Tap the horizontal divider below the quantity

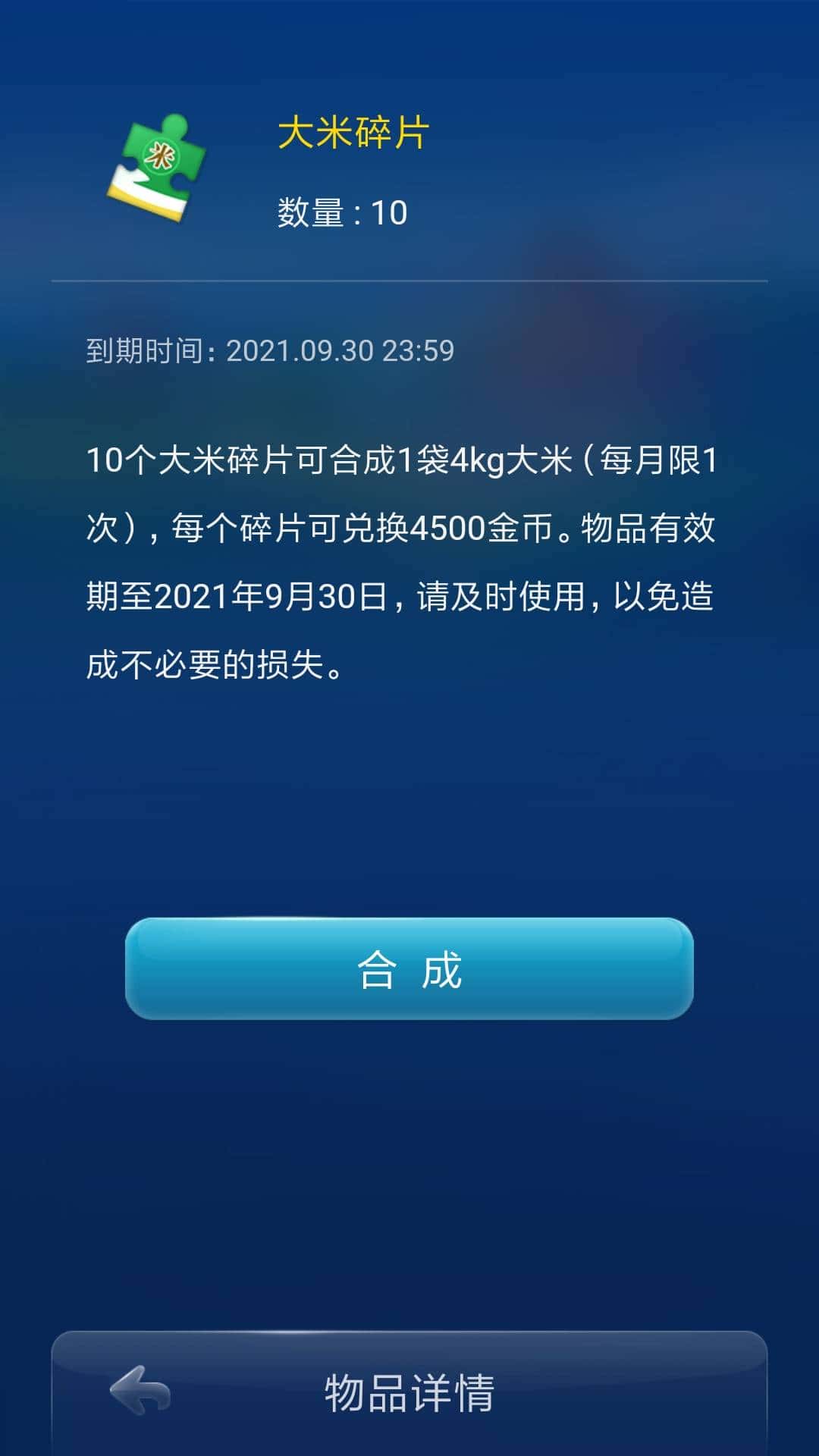[409, 281]
